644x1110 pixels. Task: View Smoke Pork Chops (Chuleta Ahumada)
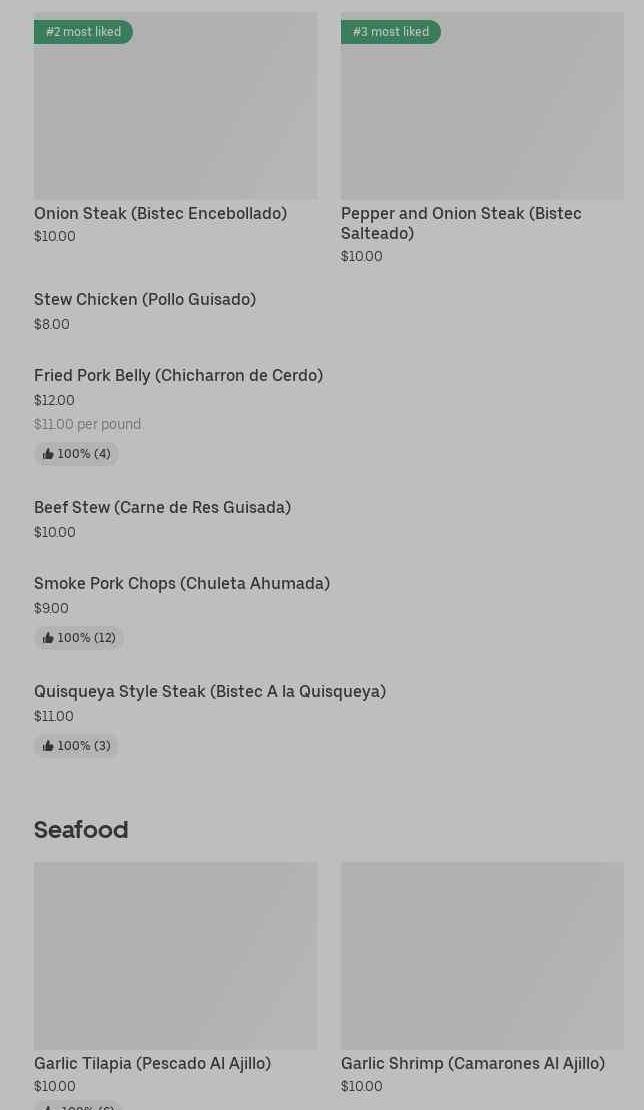[x=181, y=584]
